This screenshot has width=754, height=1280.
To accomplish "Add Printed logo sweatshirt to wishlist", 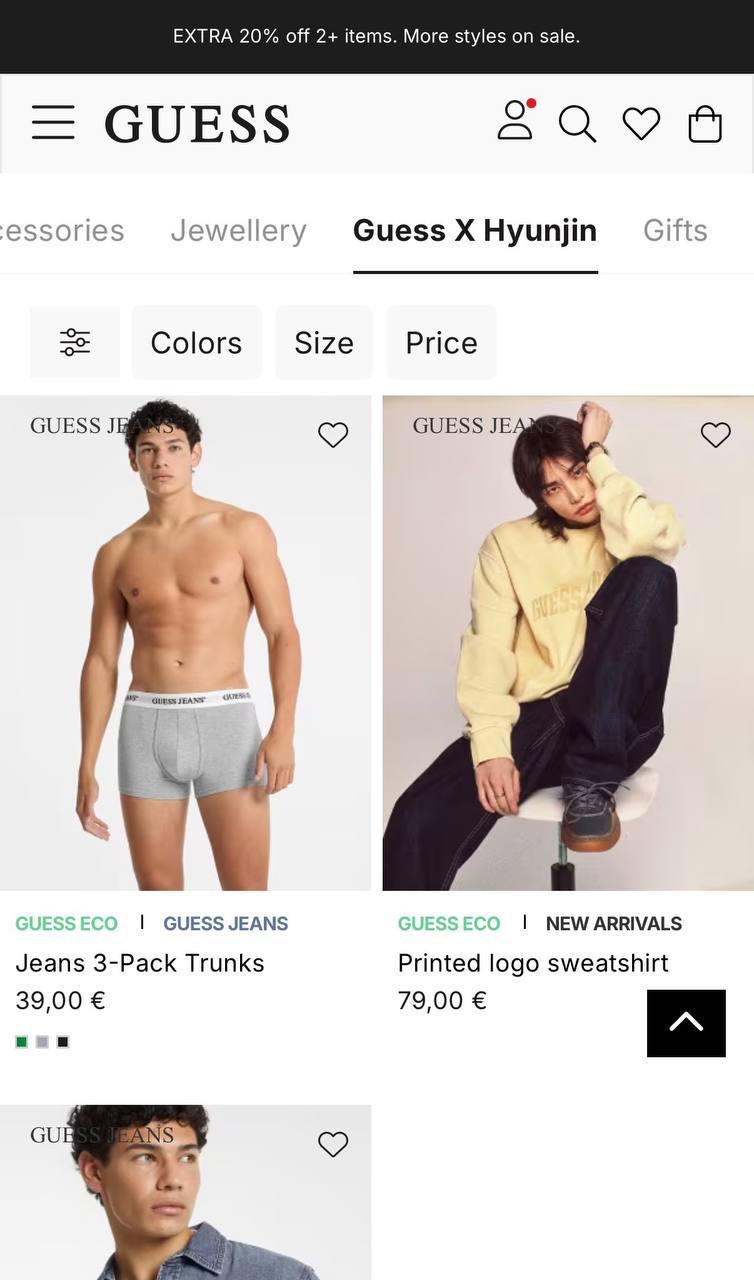I will point(715,435).
